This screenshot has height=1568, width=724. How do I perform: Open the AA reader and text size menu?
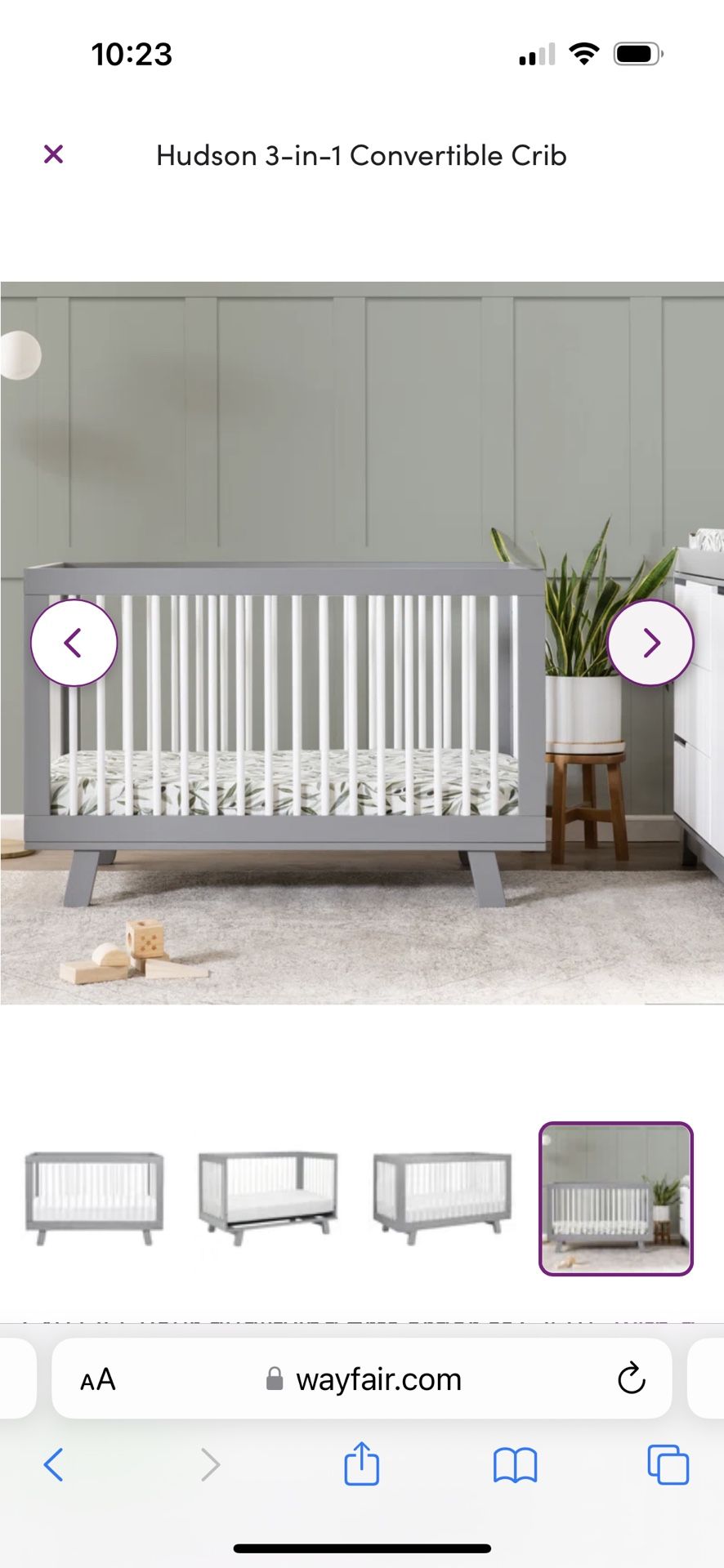(97, 1379)
